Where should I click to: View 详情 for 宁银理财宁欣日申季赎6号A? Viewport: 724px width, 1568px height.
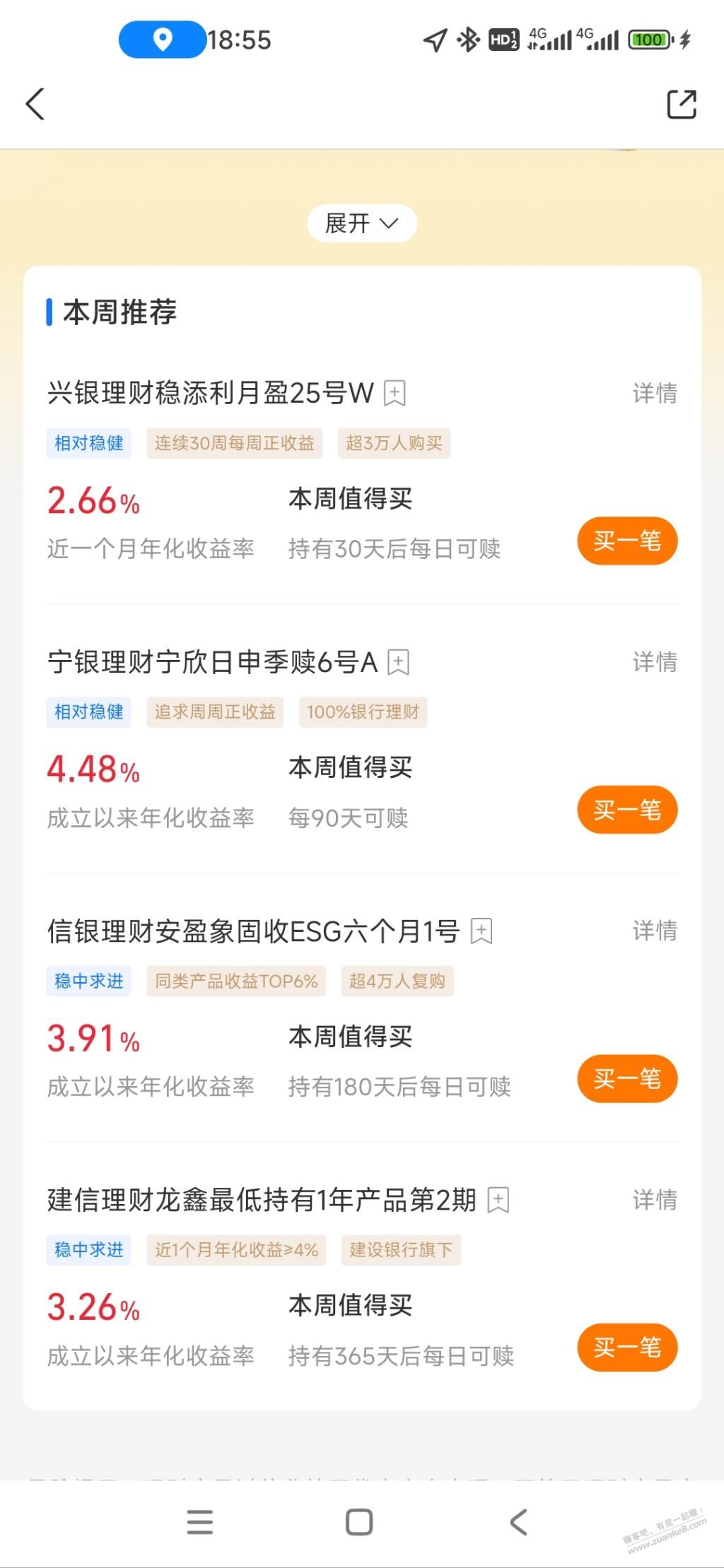655,662
